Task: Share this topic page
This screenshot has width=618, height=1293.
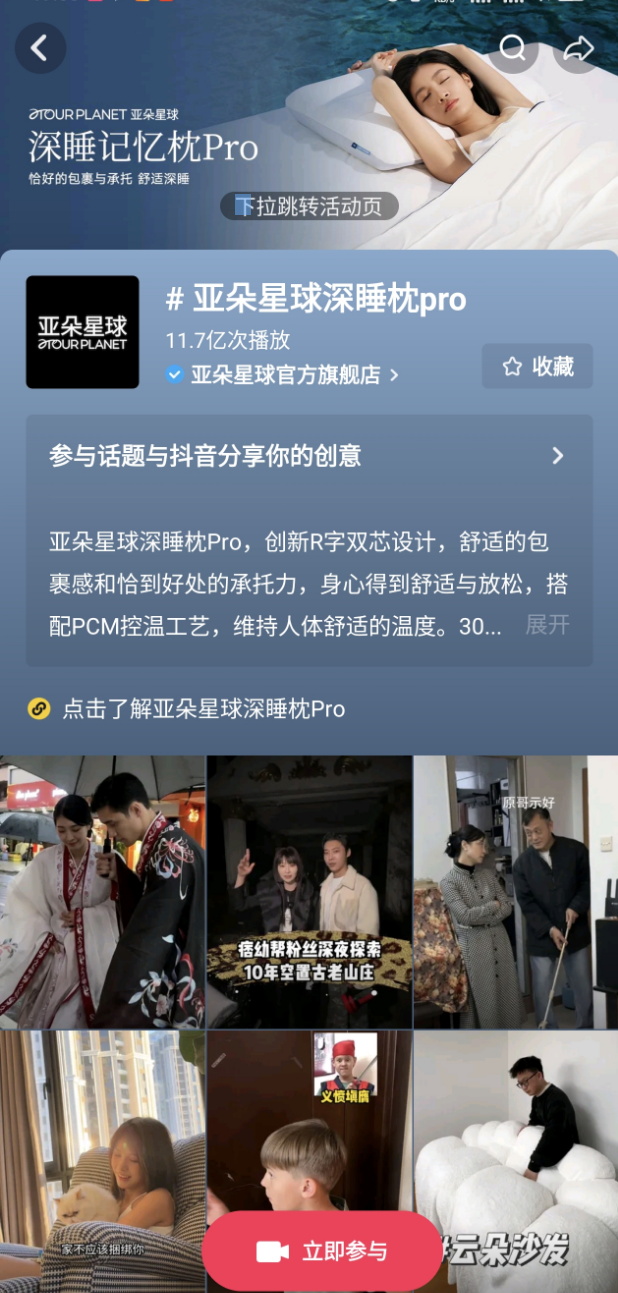Action: (578, 48)
